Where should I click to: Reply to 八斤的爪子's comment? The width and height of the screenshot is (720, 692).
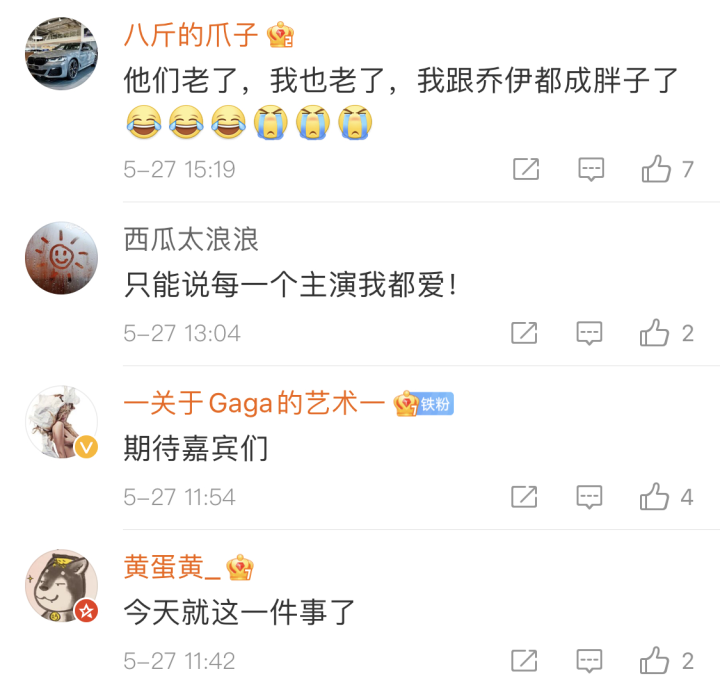coord(591,169)
